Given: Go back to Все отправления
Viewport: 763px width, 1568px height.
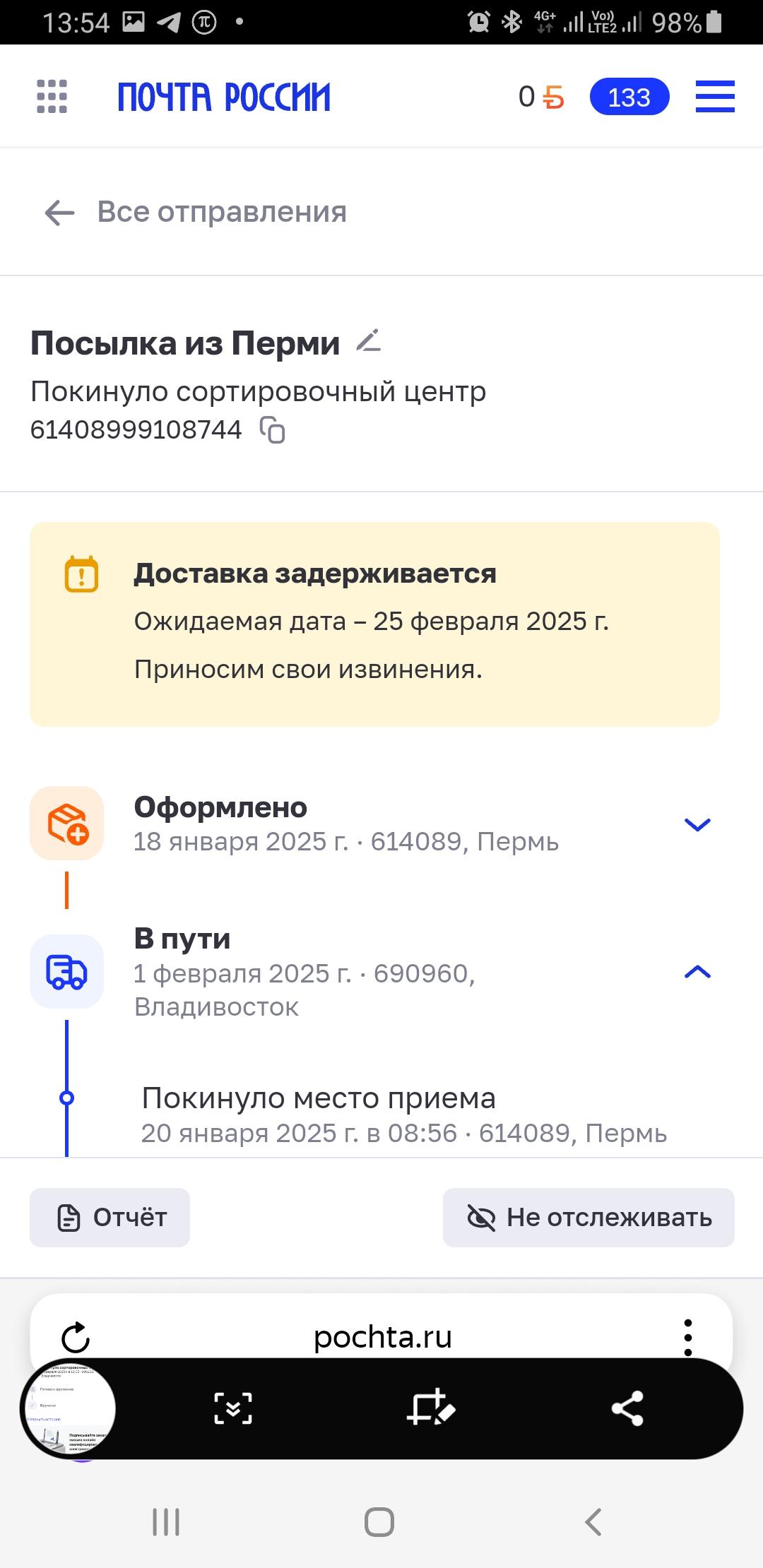Looking at the screenshot, I should tap(195, 212).
